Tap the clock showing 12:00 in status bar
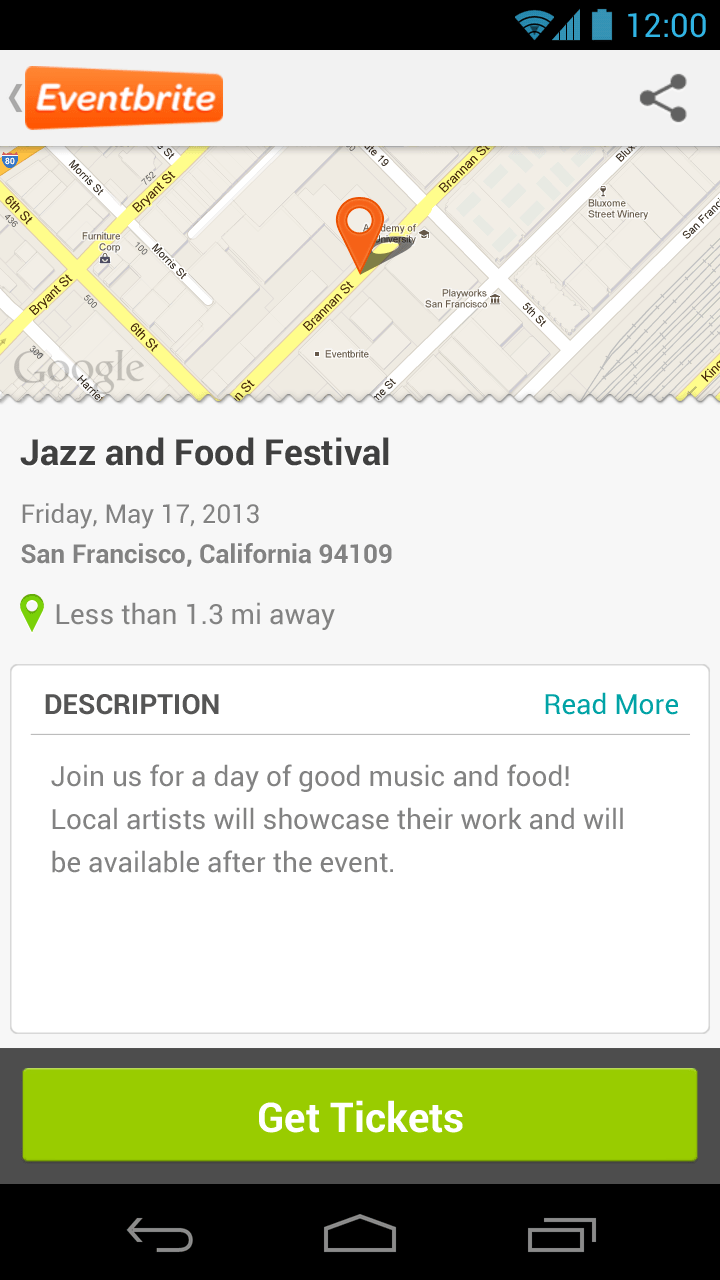The height and width of the screenshot is (1280, 720). (x=666, y=24)
